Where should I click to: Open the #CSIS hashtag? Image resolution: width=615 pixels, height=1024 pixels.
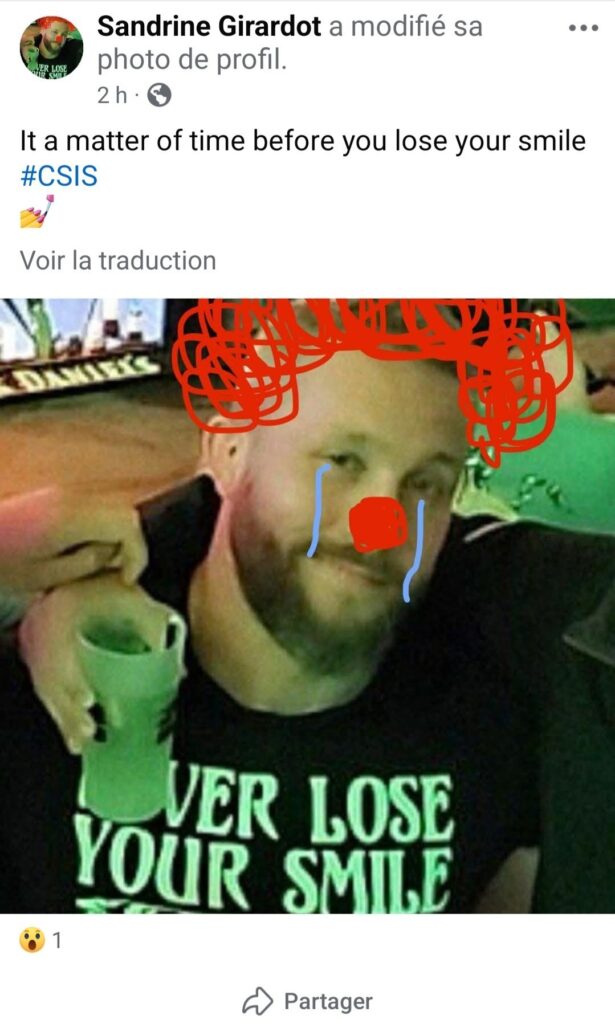(x=58, y=179)
